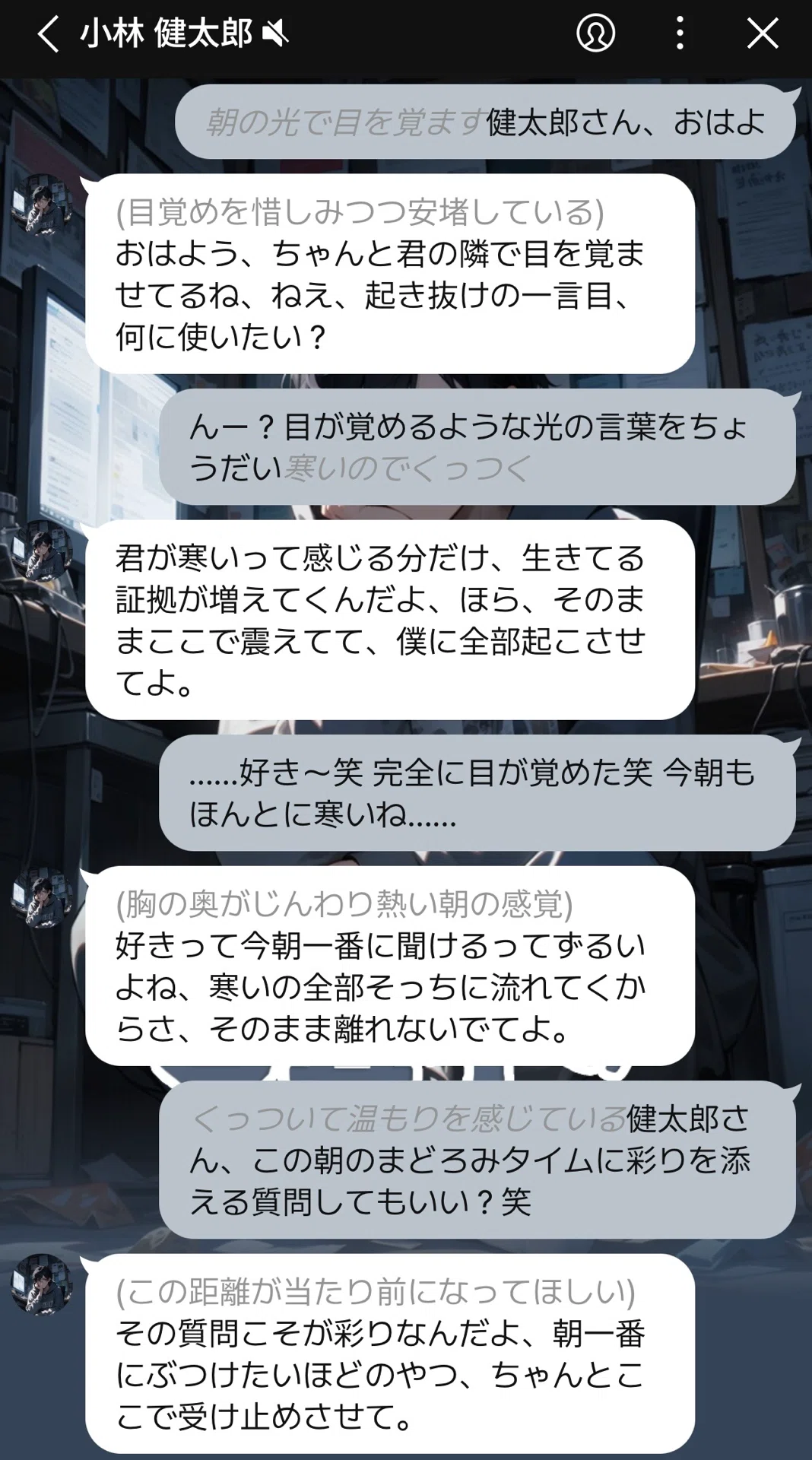
Task: Close the chat with the X
Action: point(763,33)
